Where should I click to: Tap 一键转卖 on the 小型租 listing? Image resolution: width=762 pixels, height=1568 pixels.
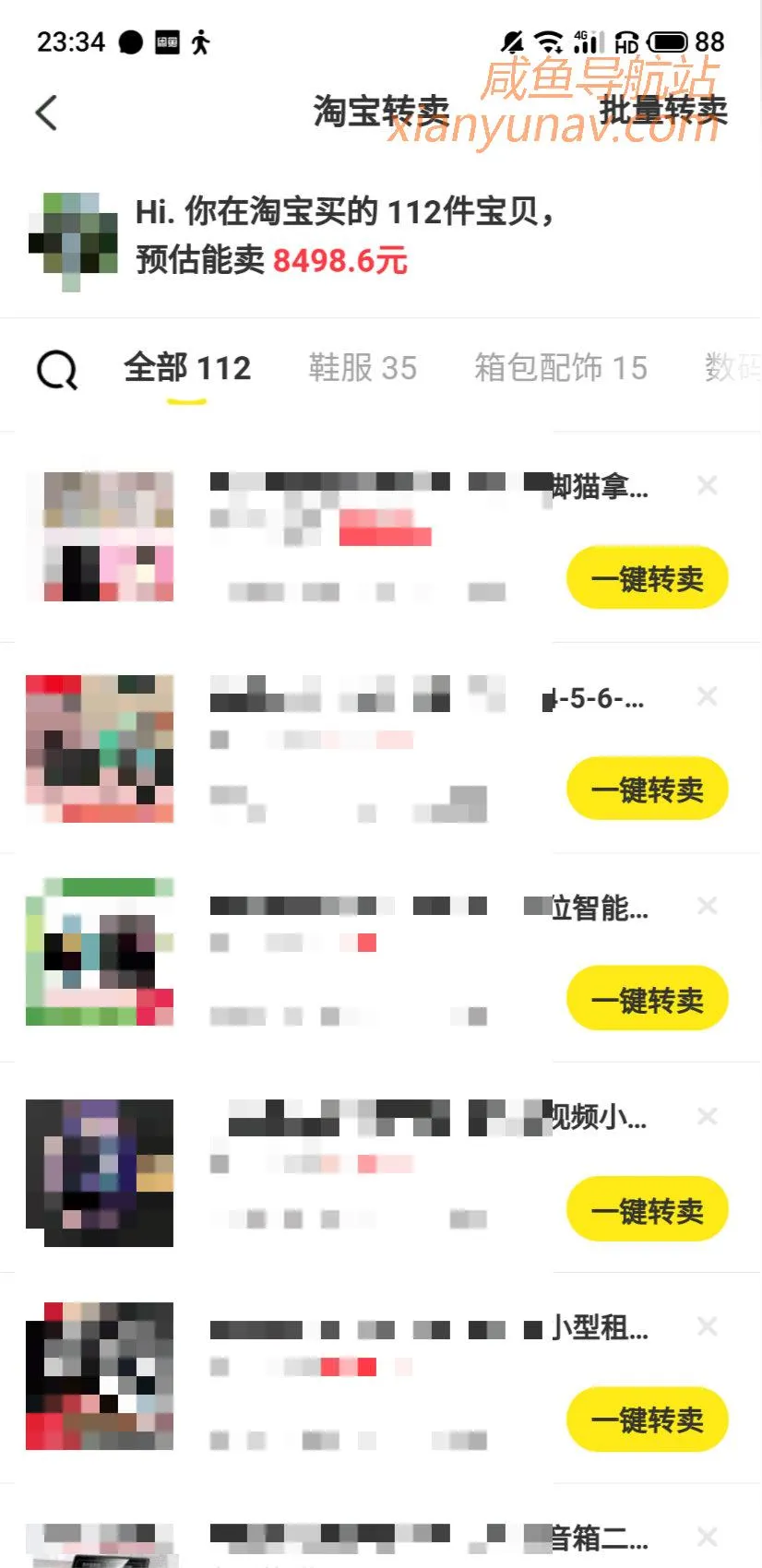pyautogui.click(x=647, y=1420)
